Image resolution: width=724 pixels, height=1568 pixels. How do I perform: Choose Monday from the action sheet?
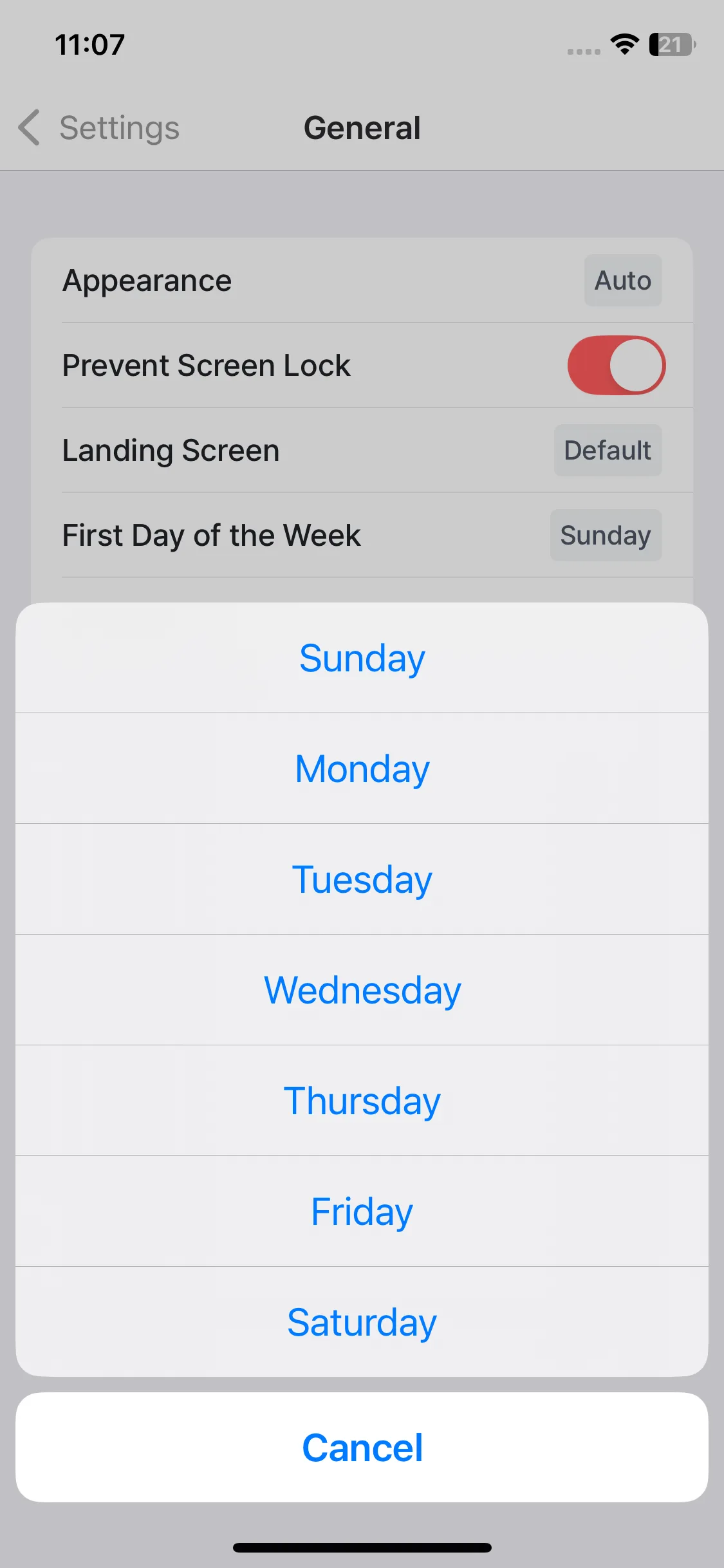click(x=362, y=769)
